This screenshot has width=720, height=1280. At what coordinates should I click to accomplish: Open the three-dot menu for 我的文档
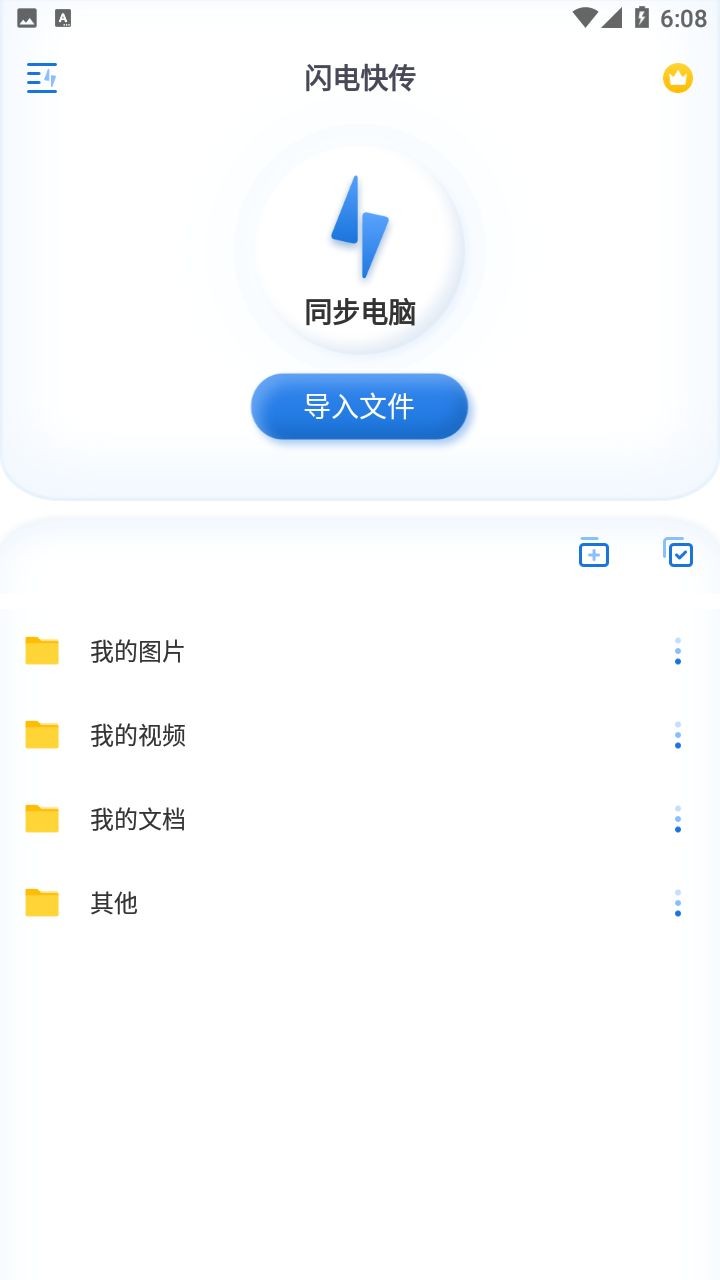pos(678,819)
